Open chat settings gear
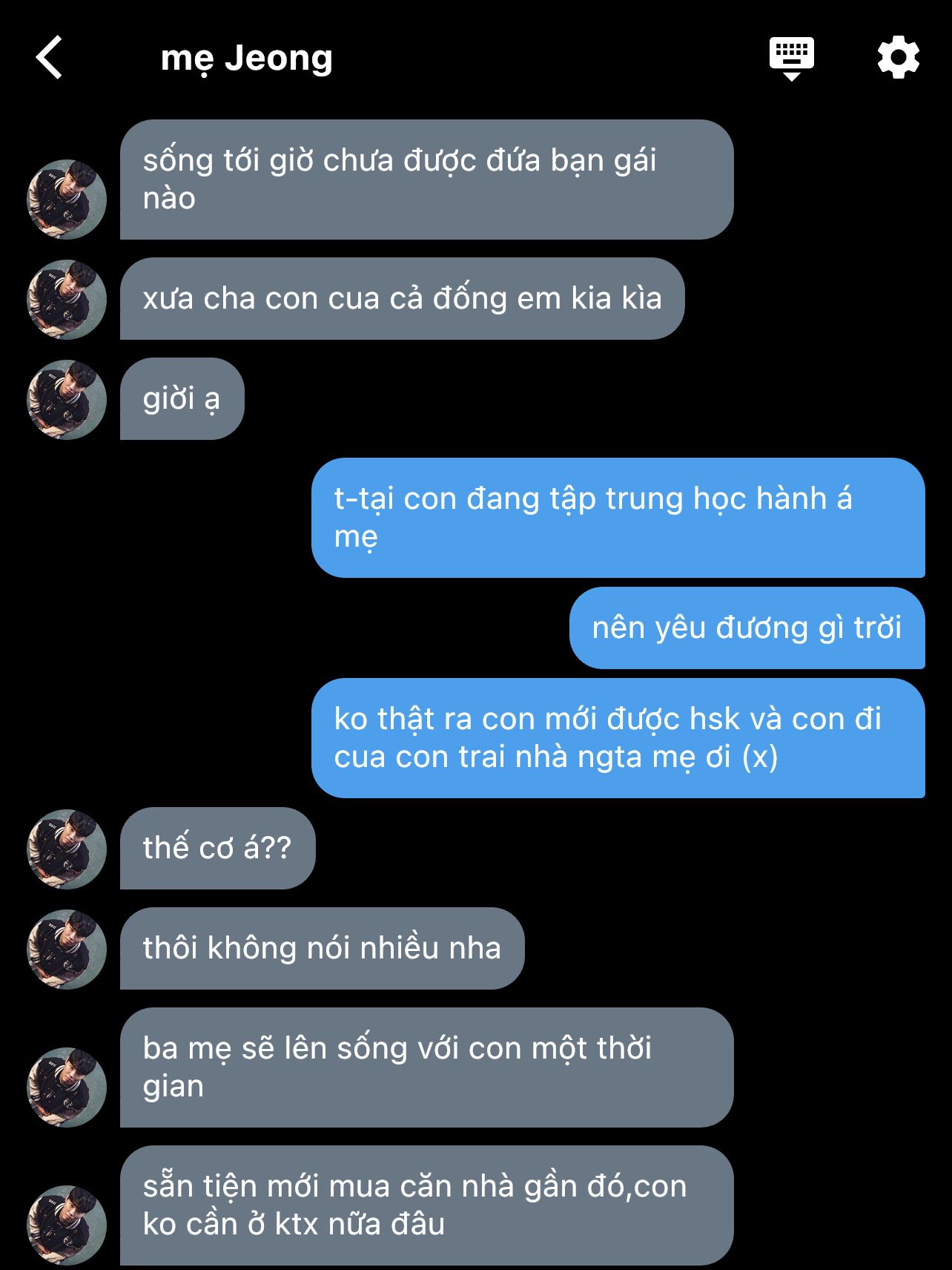The image size is (952, 1270). pyautogui.click(x=898, y=57)
